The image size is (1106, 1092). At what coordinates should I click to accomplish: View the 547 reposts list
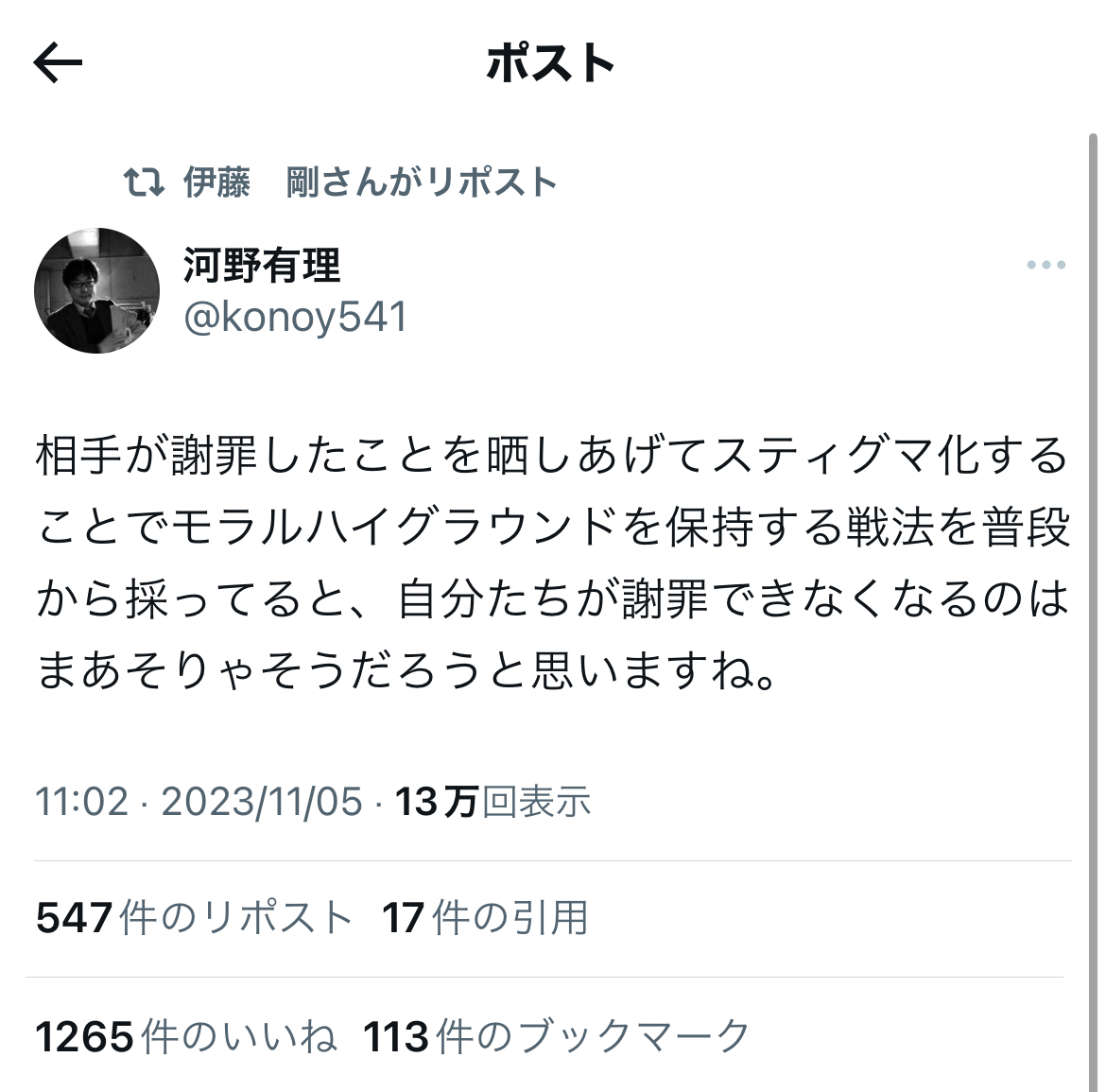pos(194,918)
